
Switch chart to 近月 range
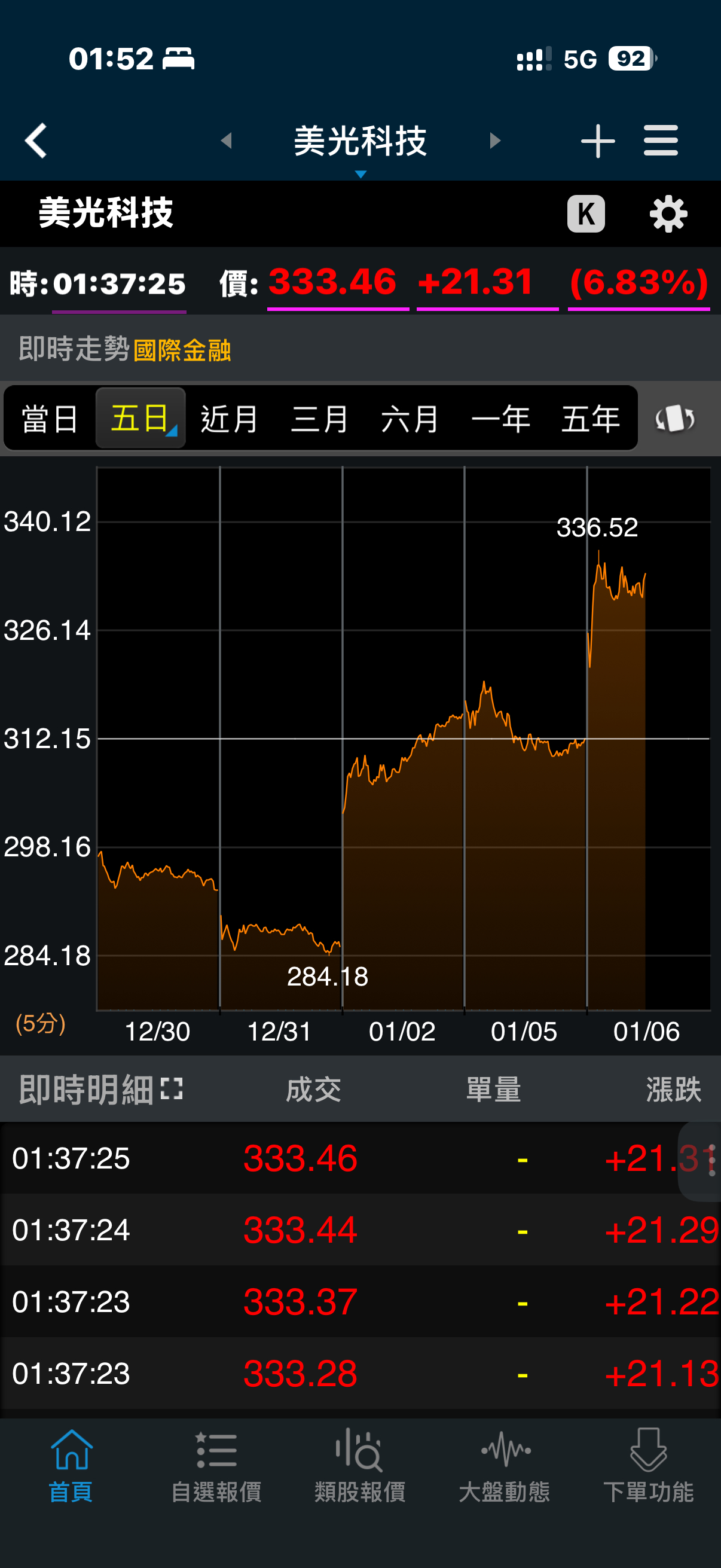pyautogui.click(x=230, y=419)
